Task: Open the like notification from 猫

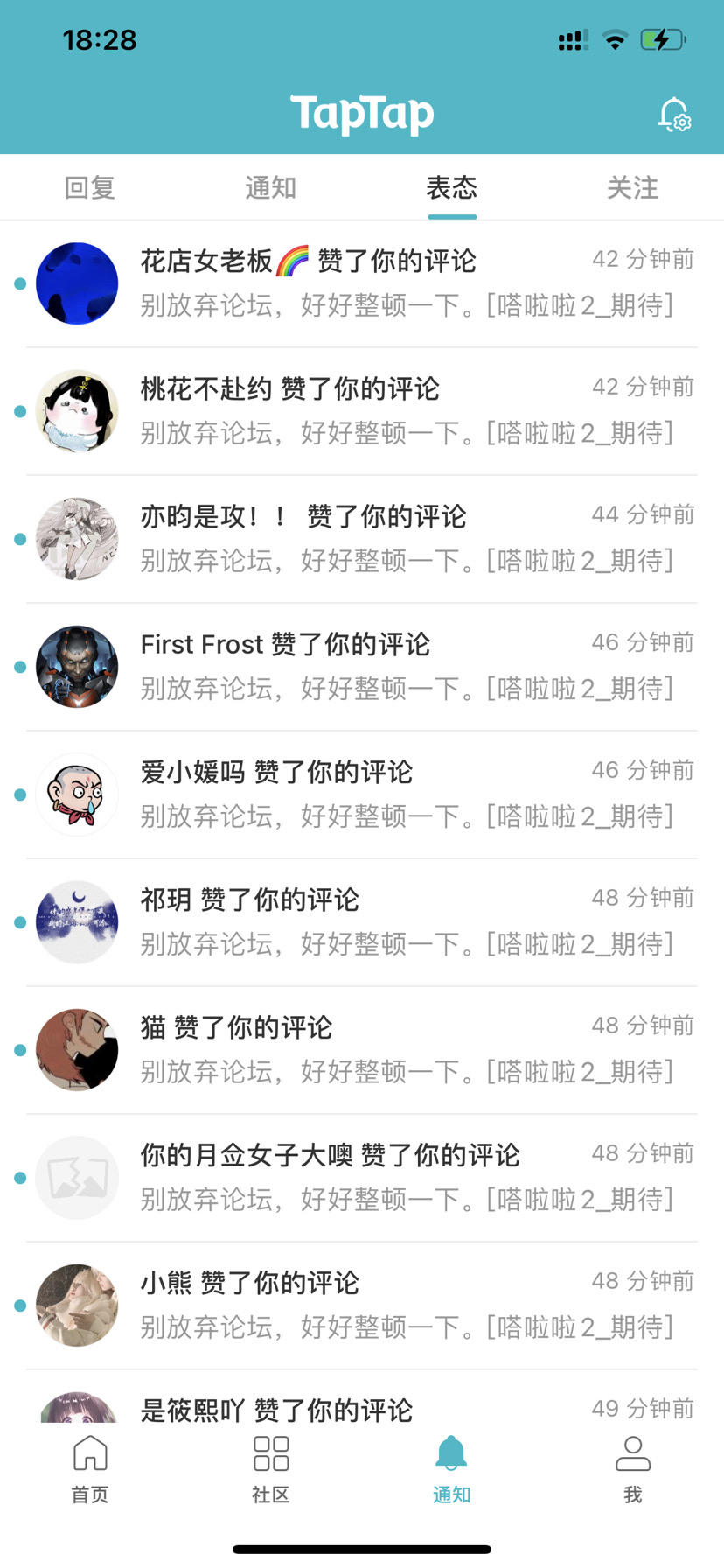Action: 407,1050
